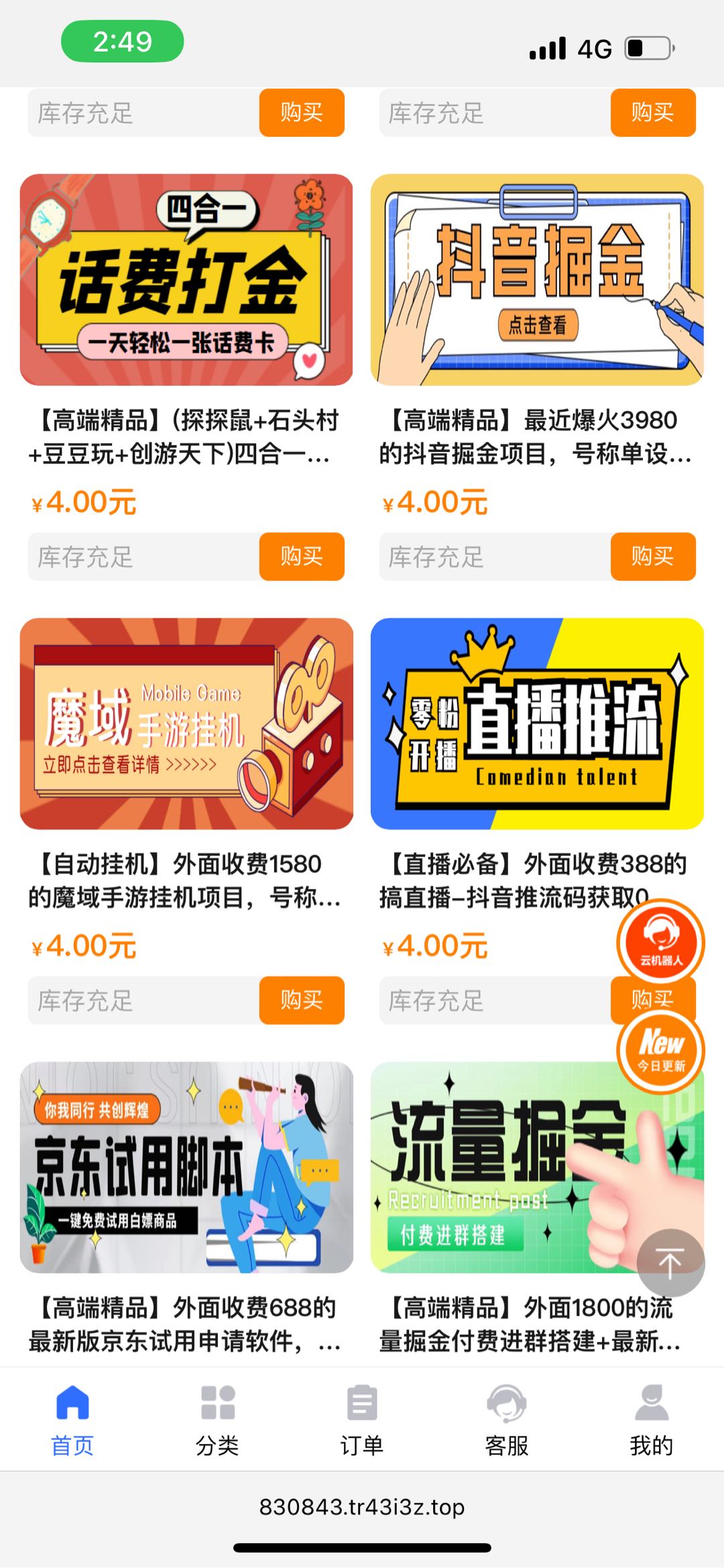Viewport: 724px width, 1568px height.
Task: Tap the New 今日更新 floating button
Action: pos(661,1050)
